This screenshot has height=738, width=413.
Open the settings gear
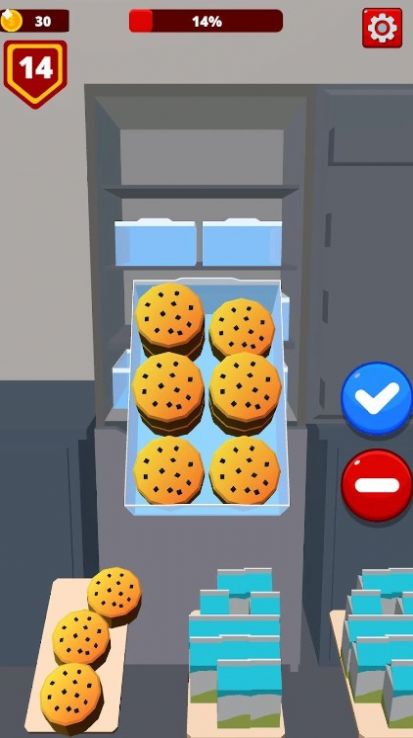382,28
